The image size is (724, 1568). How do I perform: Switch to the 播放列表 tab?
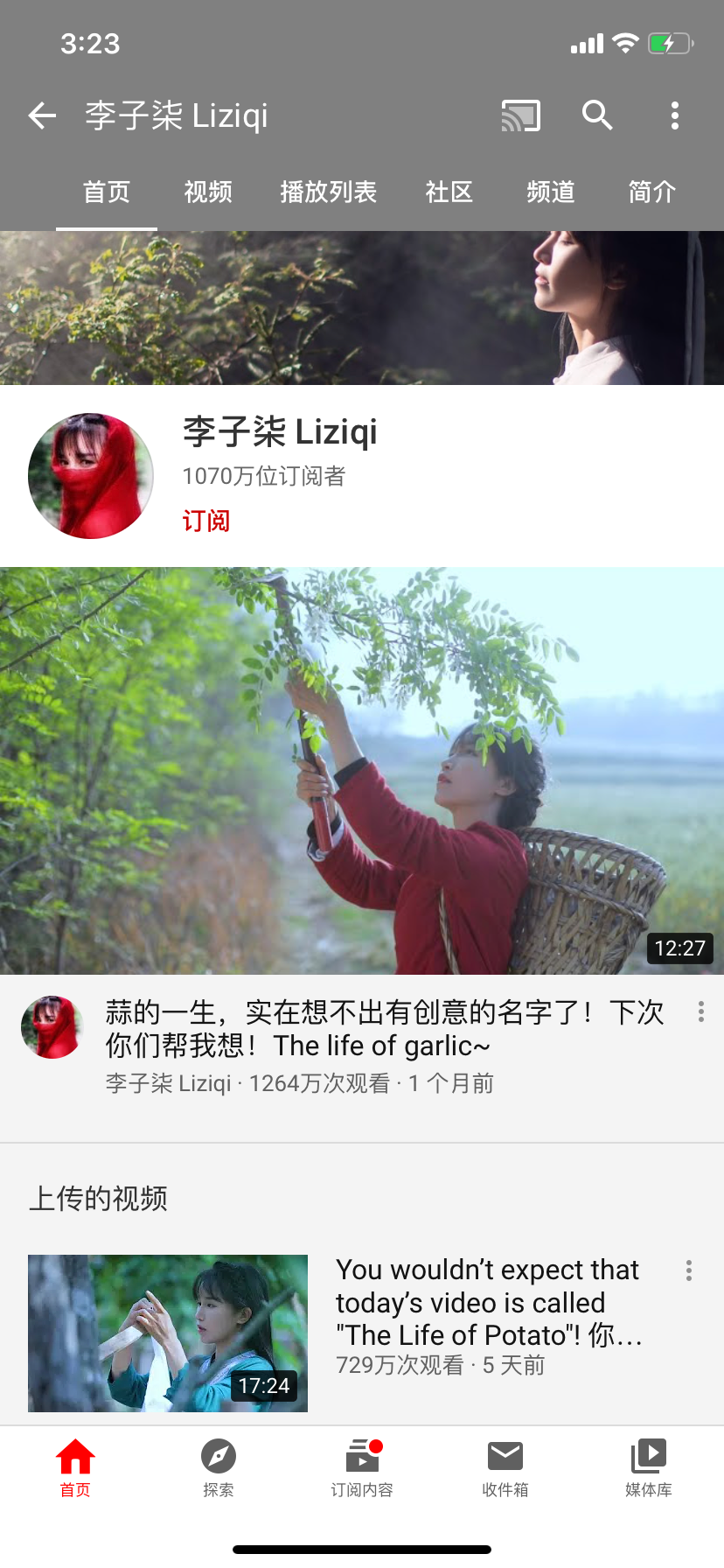(x=328, y=192)
